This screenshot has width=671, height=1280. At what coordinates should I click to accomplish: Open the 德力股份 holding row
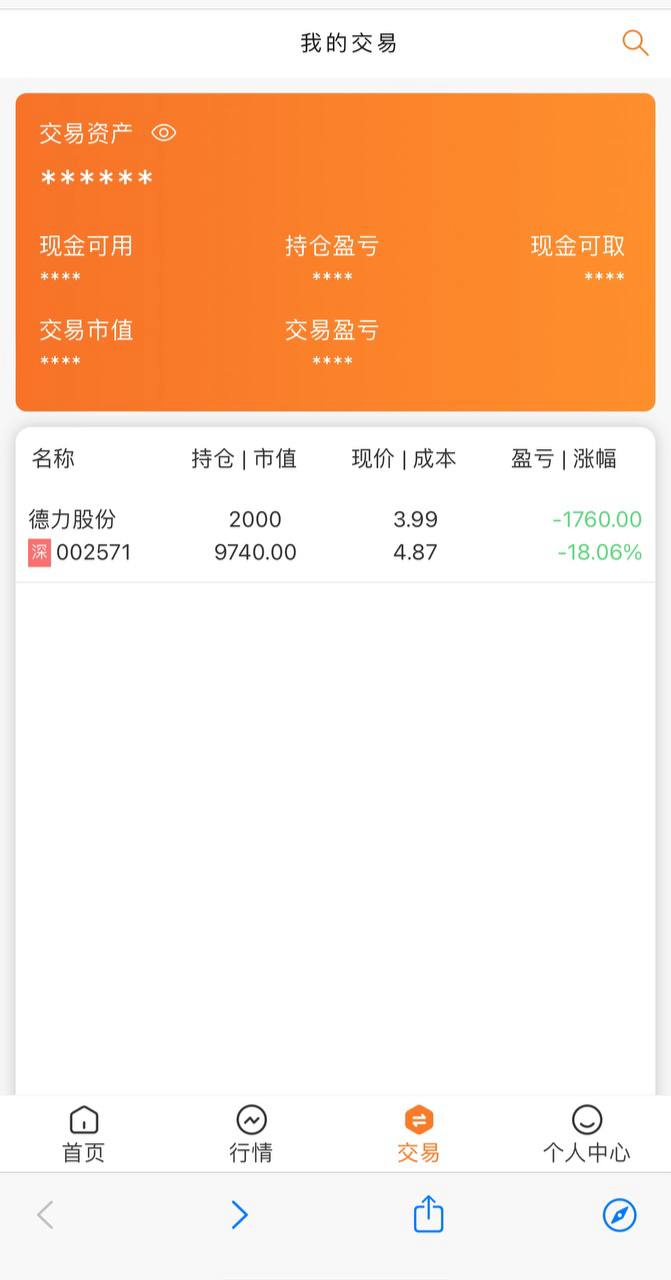tap(335, 536)
